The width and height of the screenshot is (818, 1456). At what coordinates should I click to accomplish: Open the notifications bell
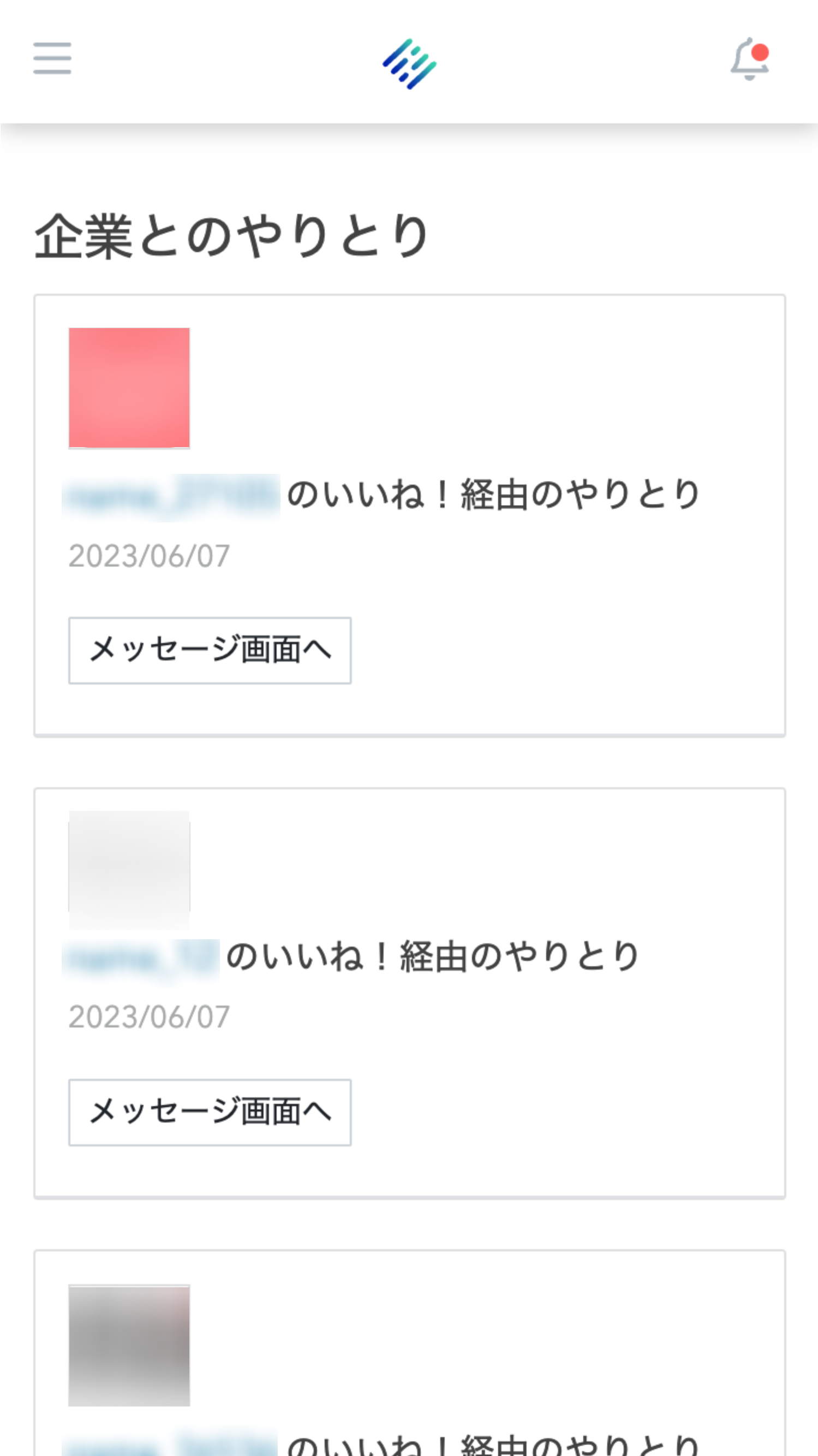click(750, 59)
